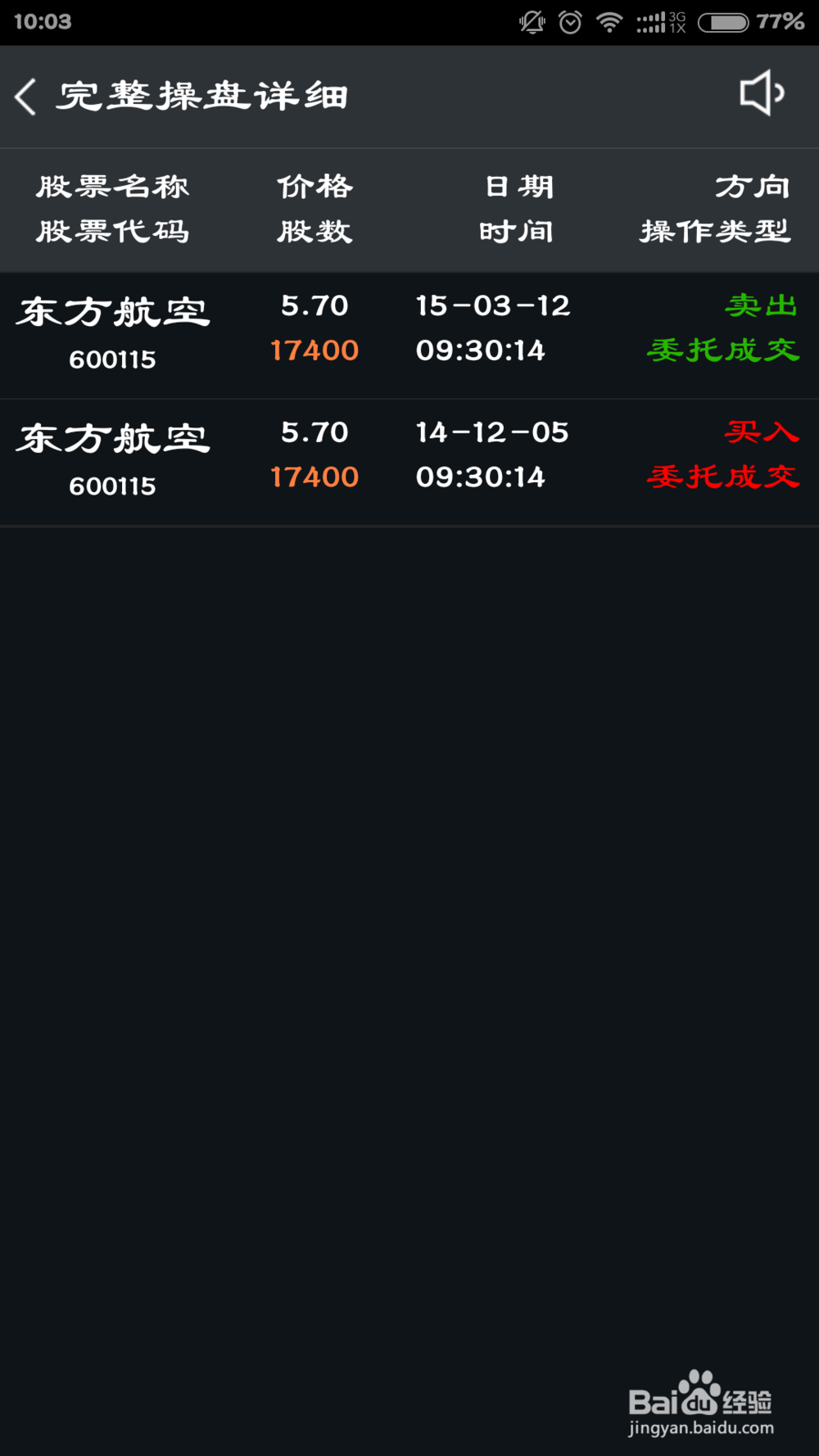
Task: Open the 东方航空 卖出 trade record
Action: click(x=408, y=335)
